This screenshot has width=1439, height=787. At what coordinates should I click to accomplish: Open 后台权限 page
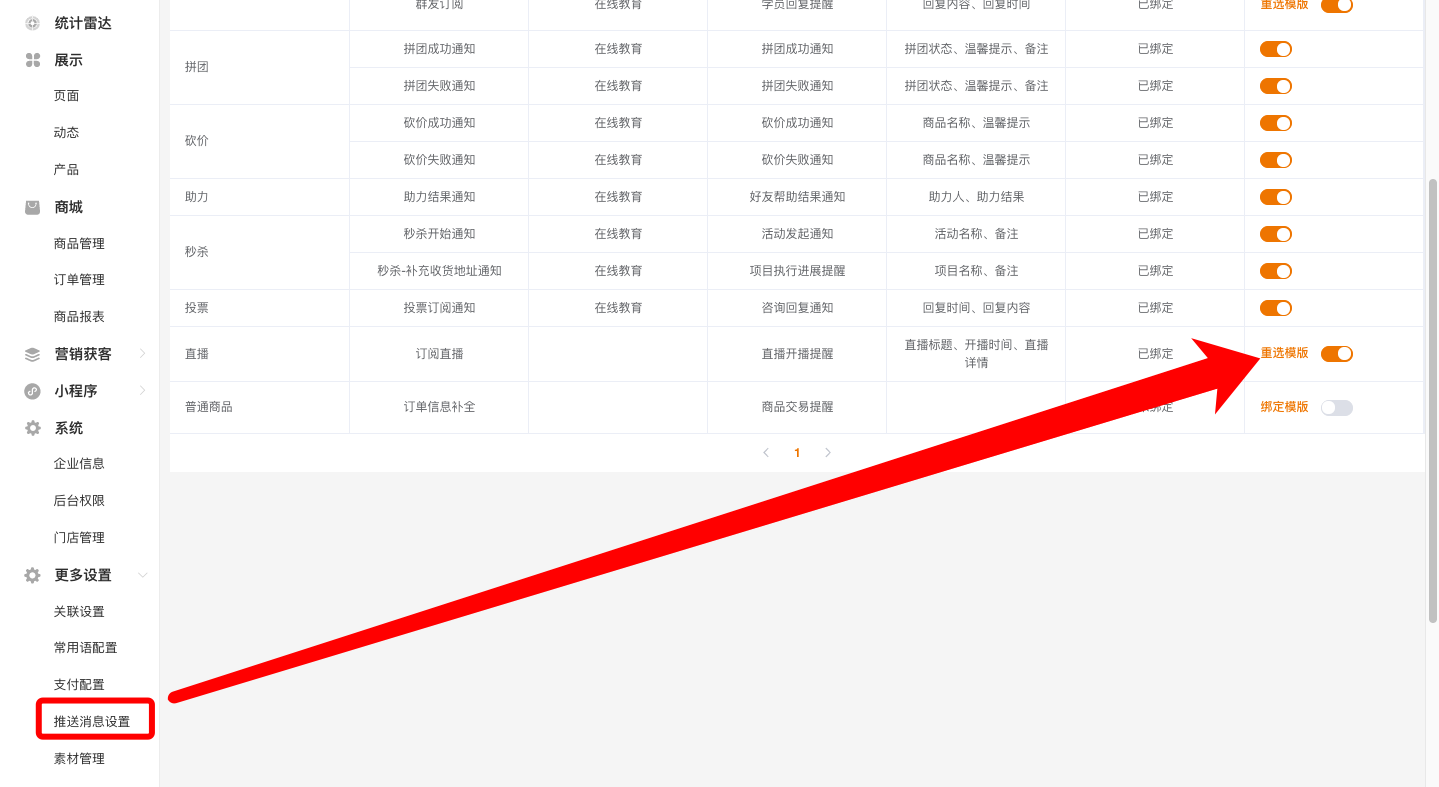(x=79, y=500)
